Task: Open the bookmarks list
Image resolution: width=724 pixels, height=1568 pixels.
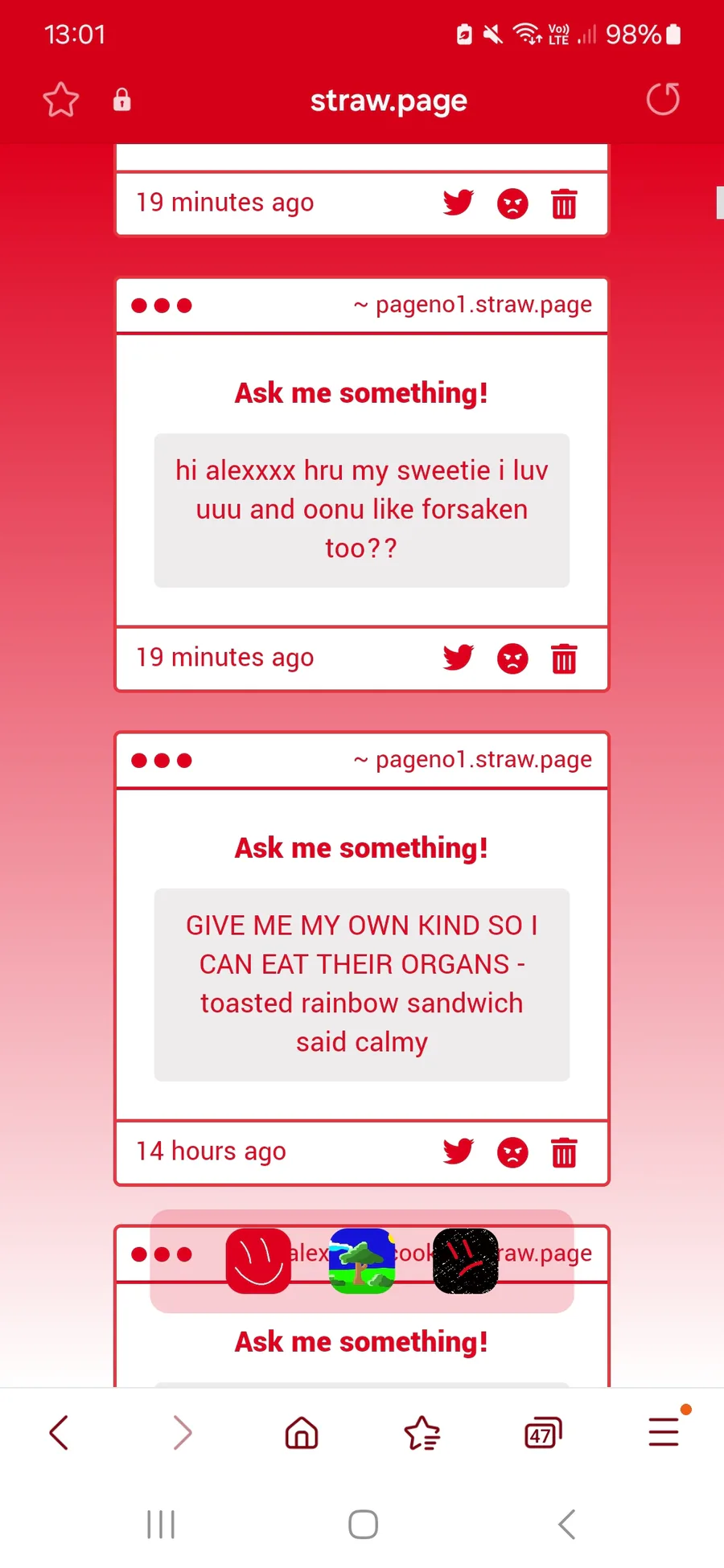Action: coord(422,1432)
